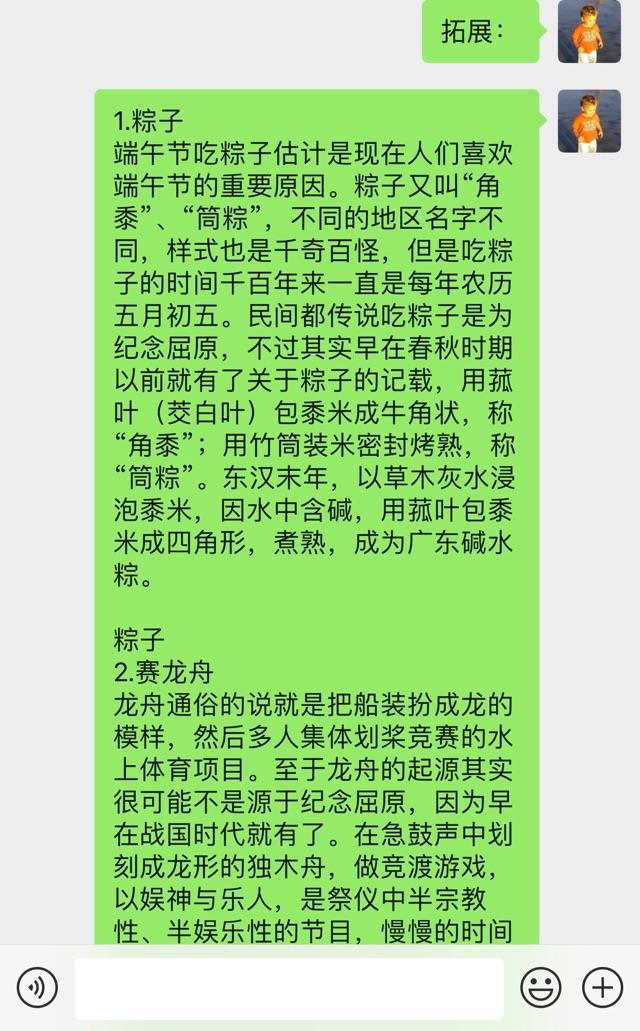The width and height of the screenshot is (640, 1031).
Task: Open sender's avatar beside the 拓展 message
Action: point(589,32)
